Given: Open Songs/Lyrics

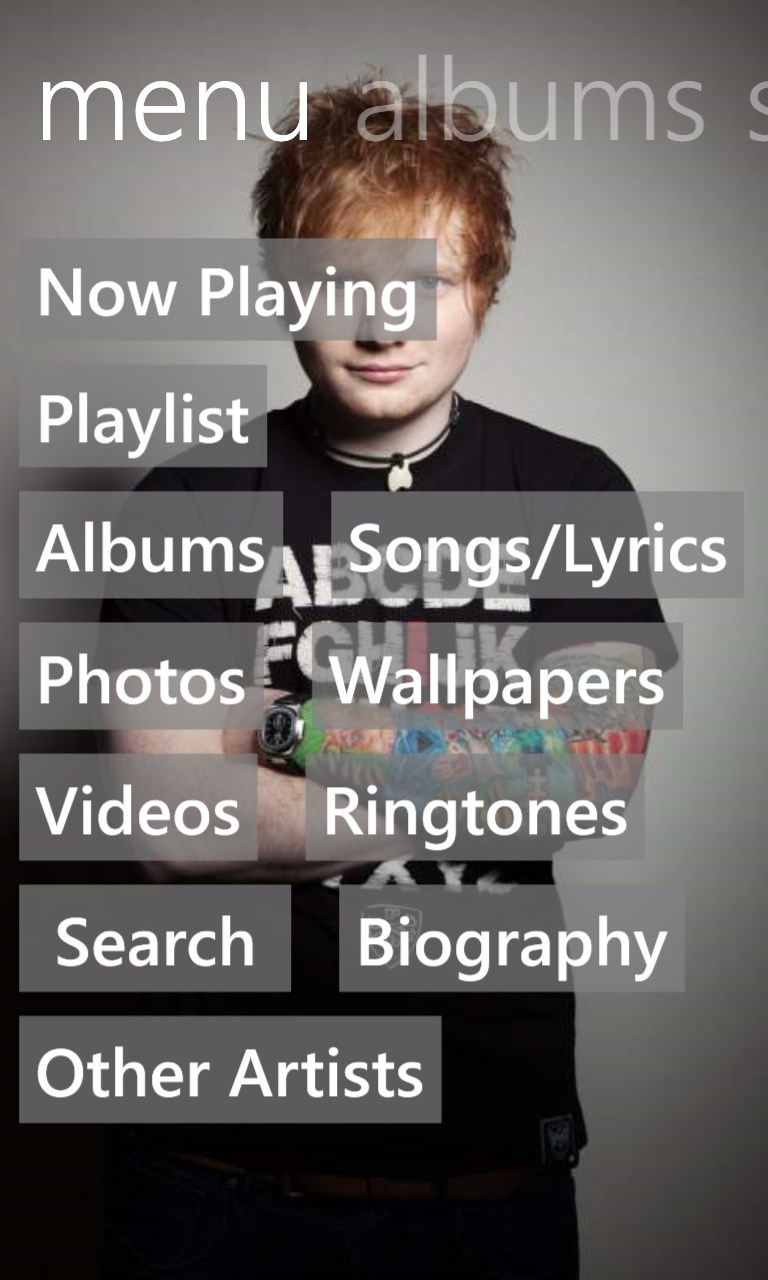Looking at the screenshot, I should pyautogui.click(x=537, y=546).
